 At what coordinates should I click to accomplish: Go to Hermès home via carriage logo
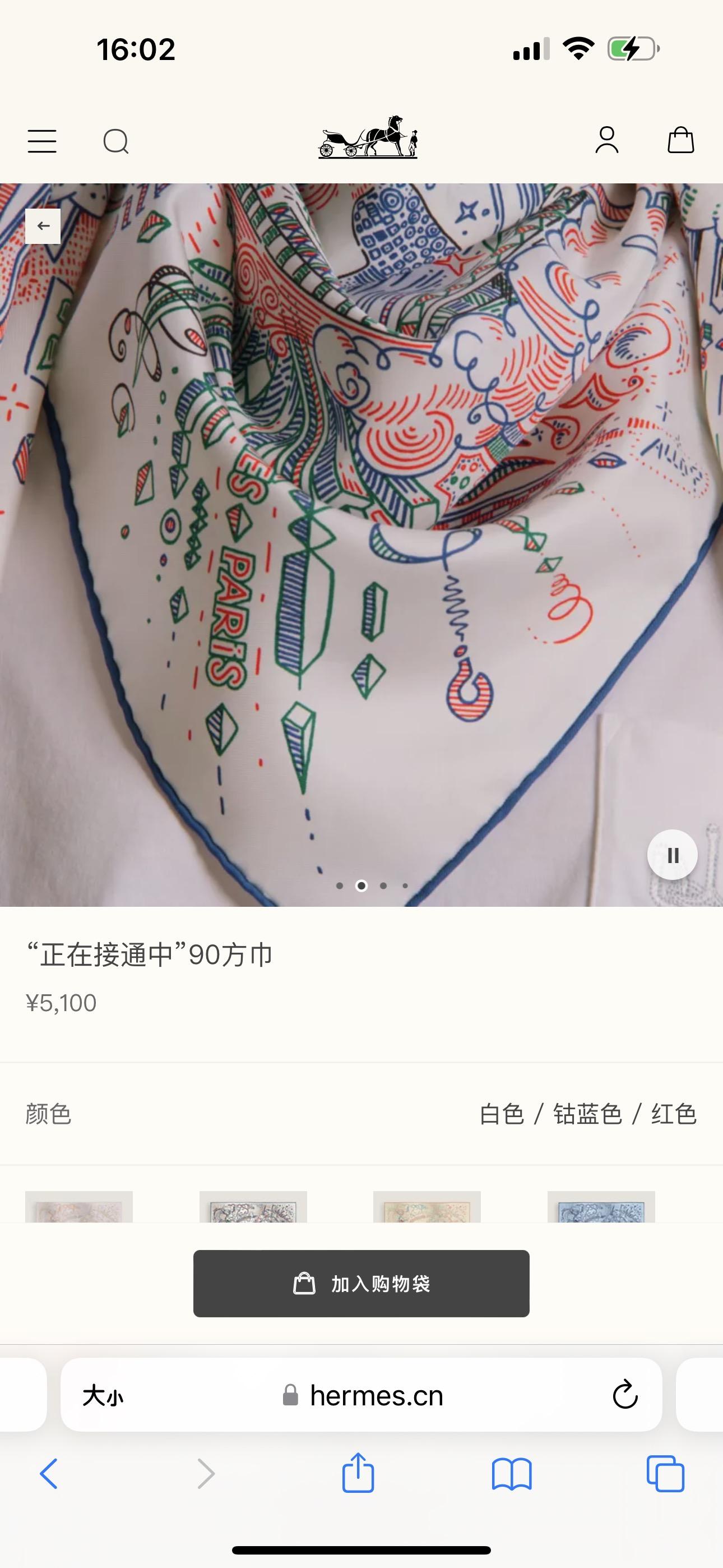pyautogui.click(x=368, y=137)
